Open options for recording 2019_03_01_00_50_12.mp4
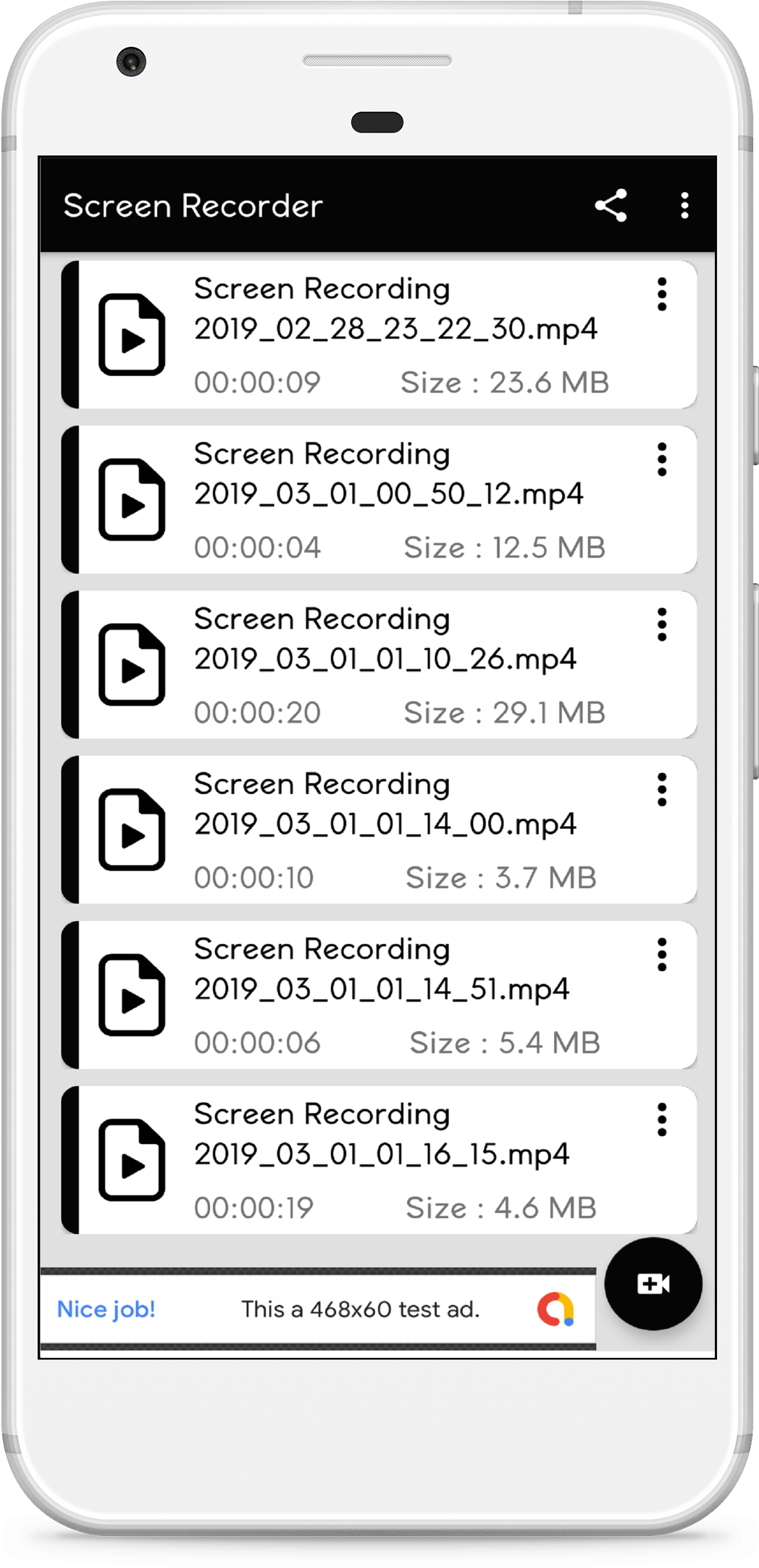 coord(661,459)
